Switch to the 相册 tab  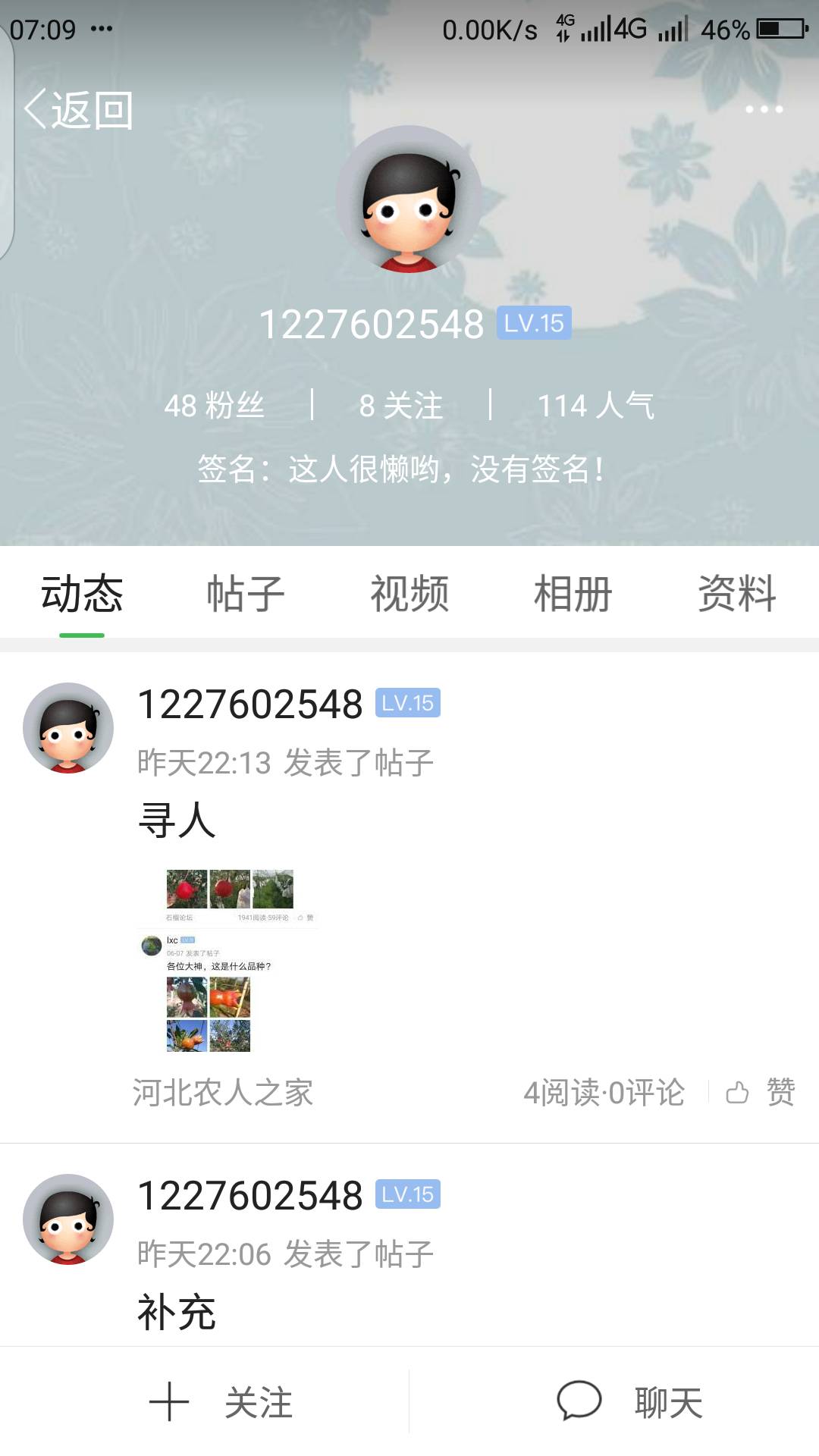pyautogui.click(x=573, y=593)
